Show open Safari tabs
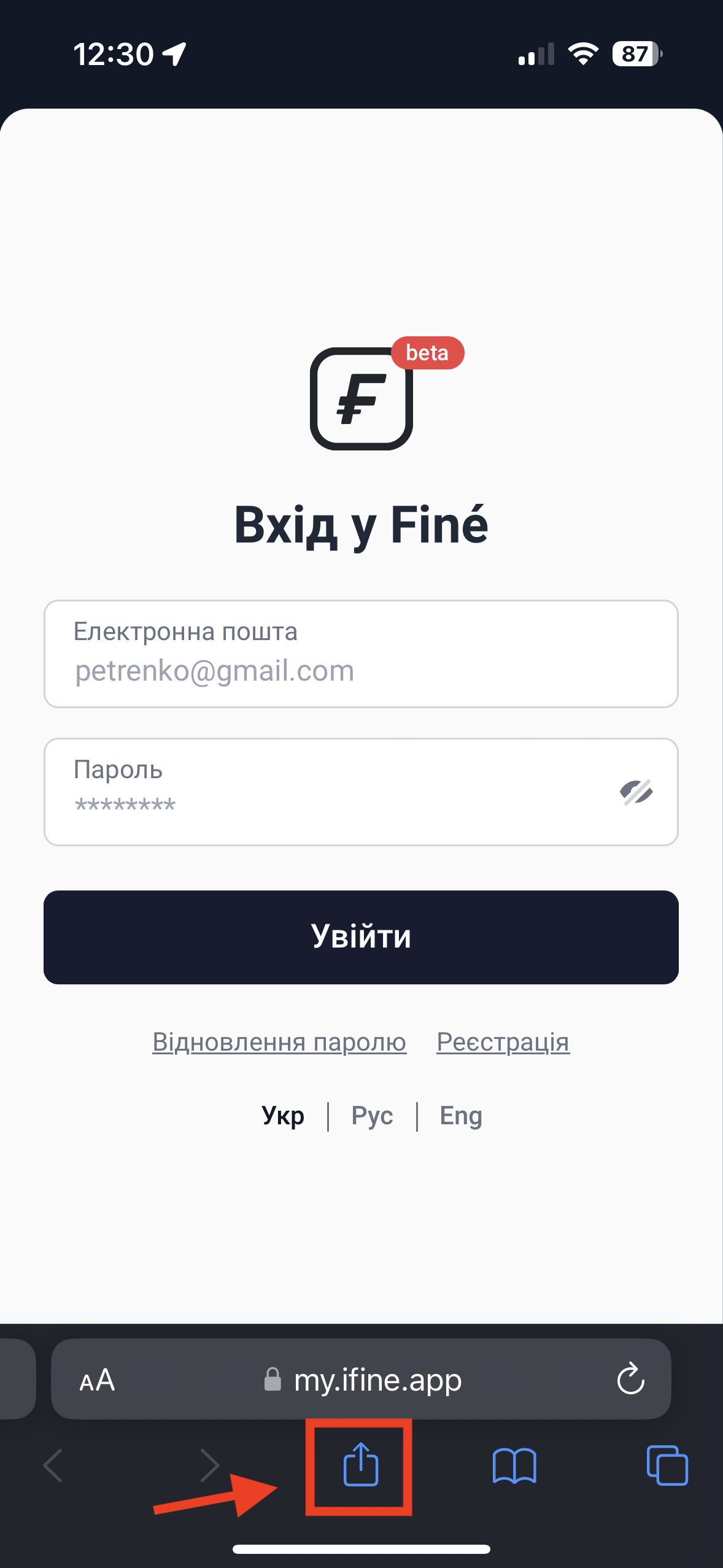The image size is (723, 1568). coord(667,1466)
